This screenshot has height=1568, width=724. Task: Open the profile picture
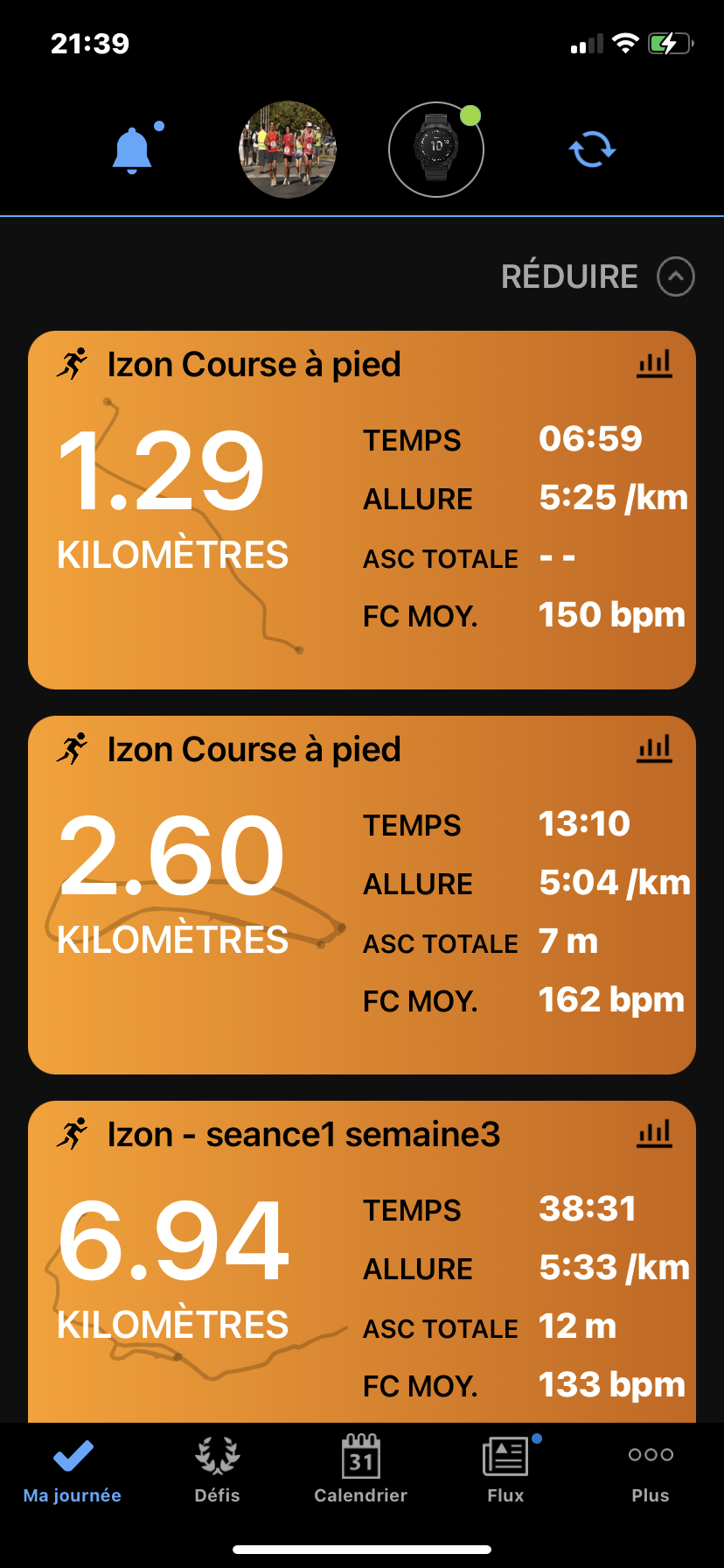tap(288, 150)
